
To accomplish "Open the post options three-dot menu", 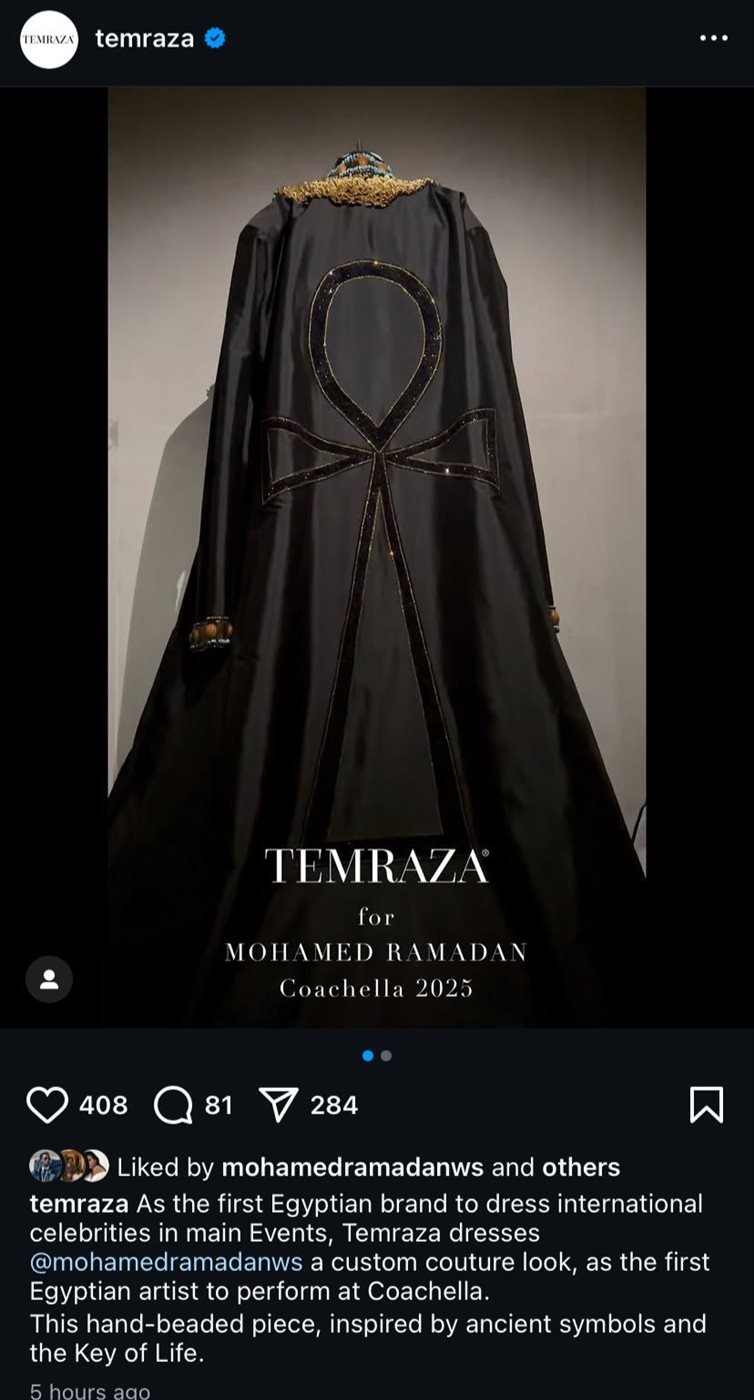I will (x=714, y=36).
